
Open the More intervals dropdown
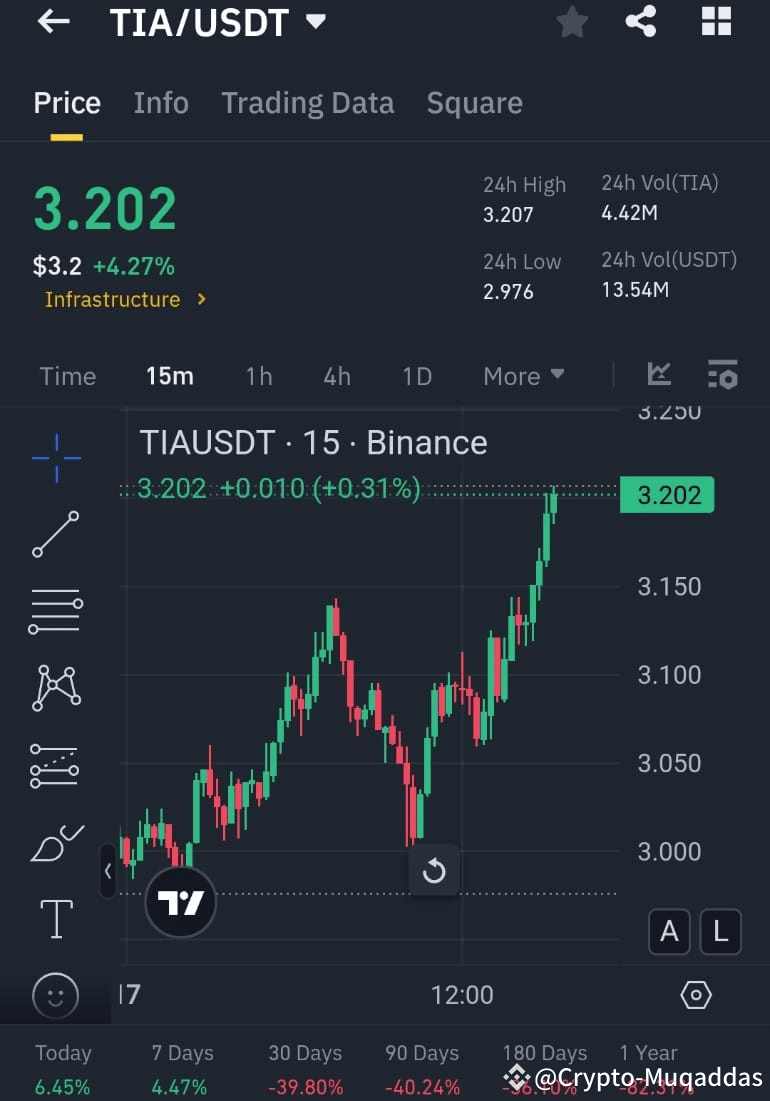[522, 376]
